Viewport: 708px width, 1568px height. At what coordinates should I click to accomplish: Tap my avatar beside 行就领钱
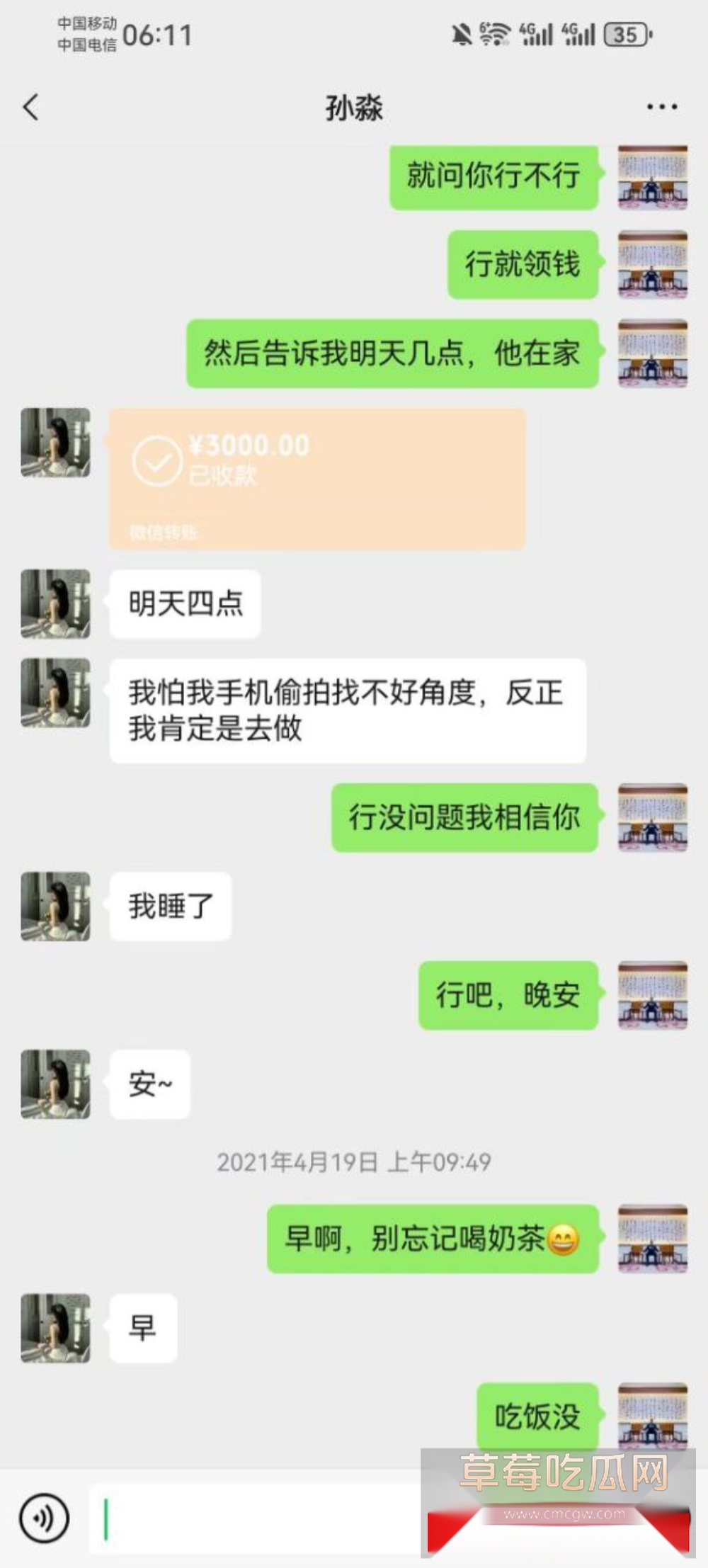[652, 263]
